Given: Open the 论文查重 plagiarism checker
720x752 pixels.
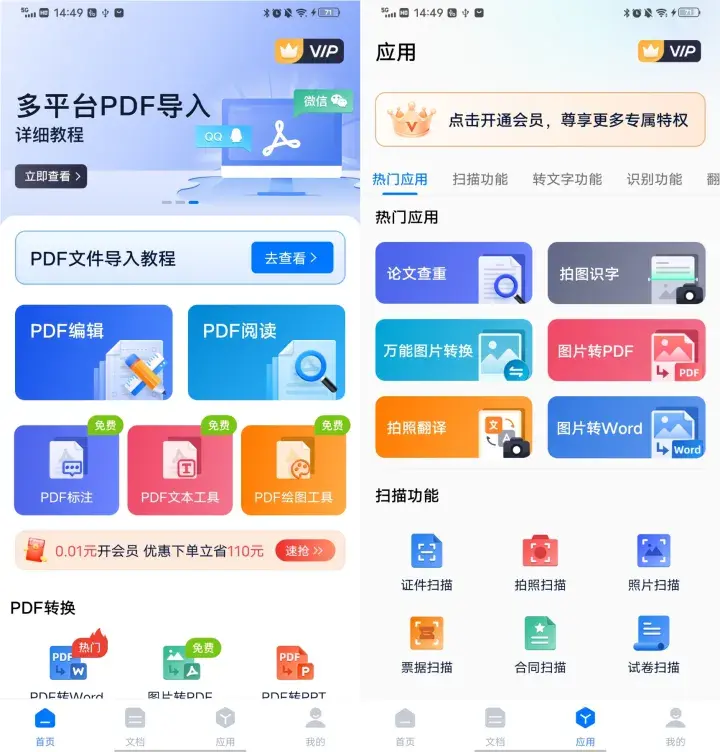Looking at the screenshot, I should pyautogui.click(x=455, y=274).
